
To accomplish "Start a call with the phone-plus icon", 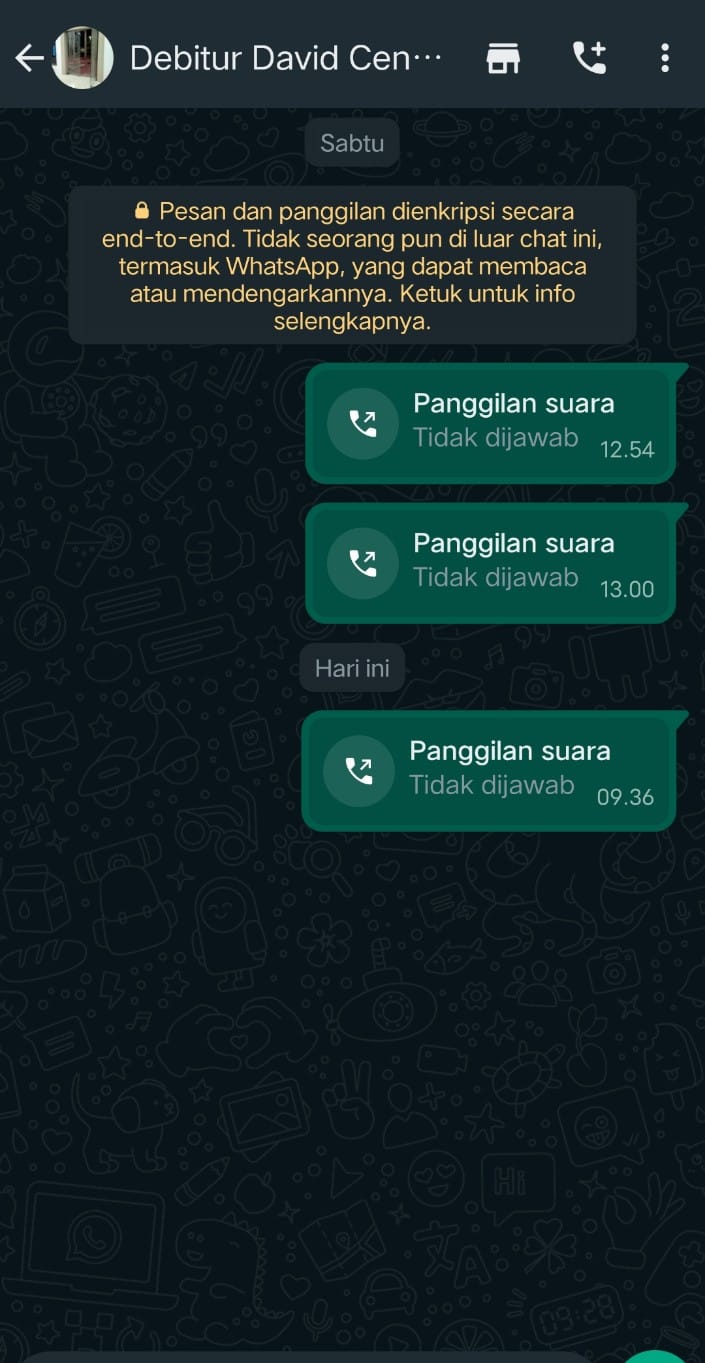I will (589, 59).
